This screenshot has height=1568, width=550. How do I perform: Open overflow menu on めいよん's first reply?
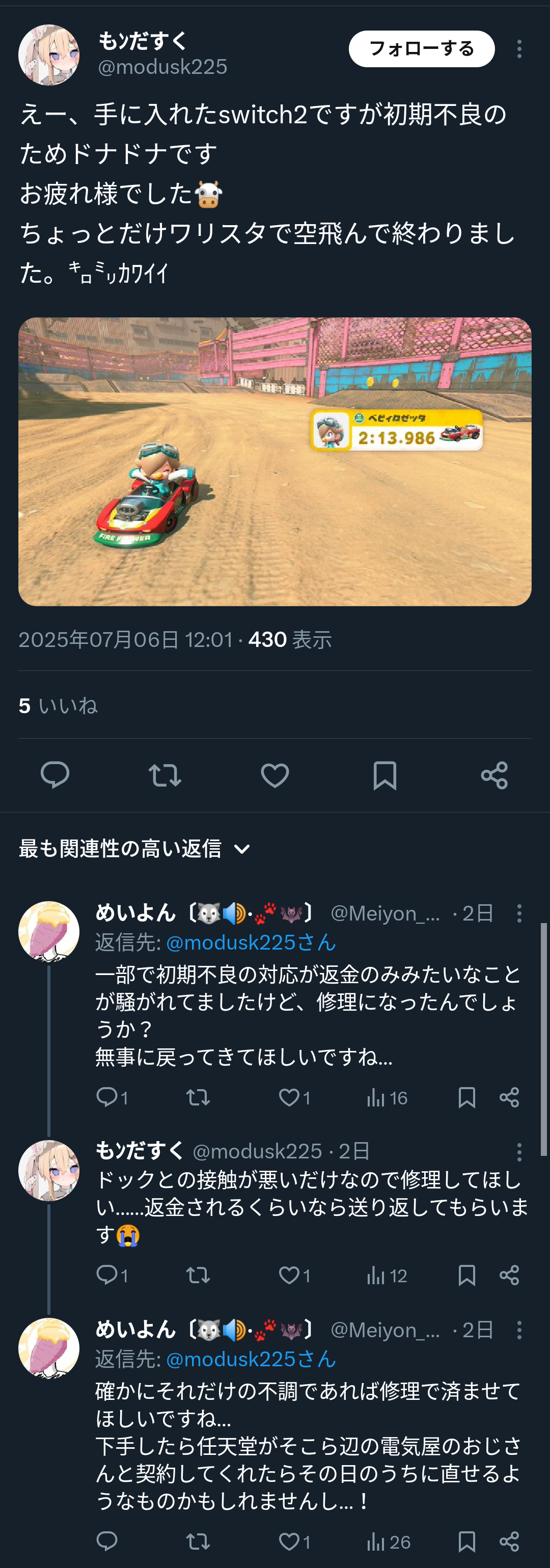[519, 913]
